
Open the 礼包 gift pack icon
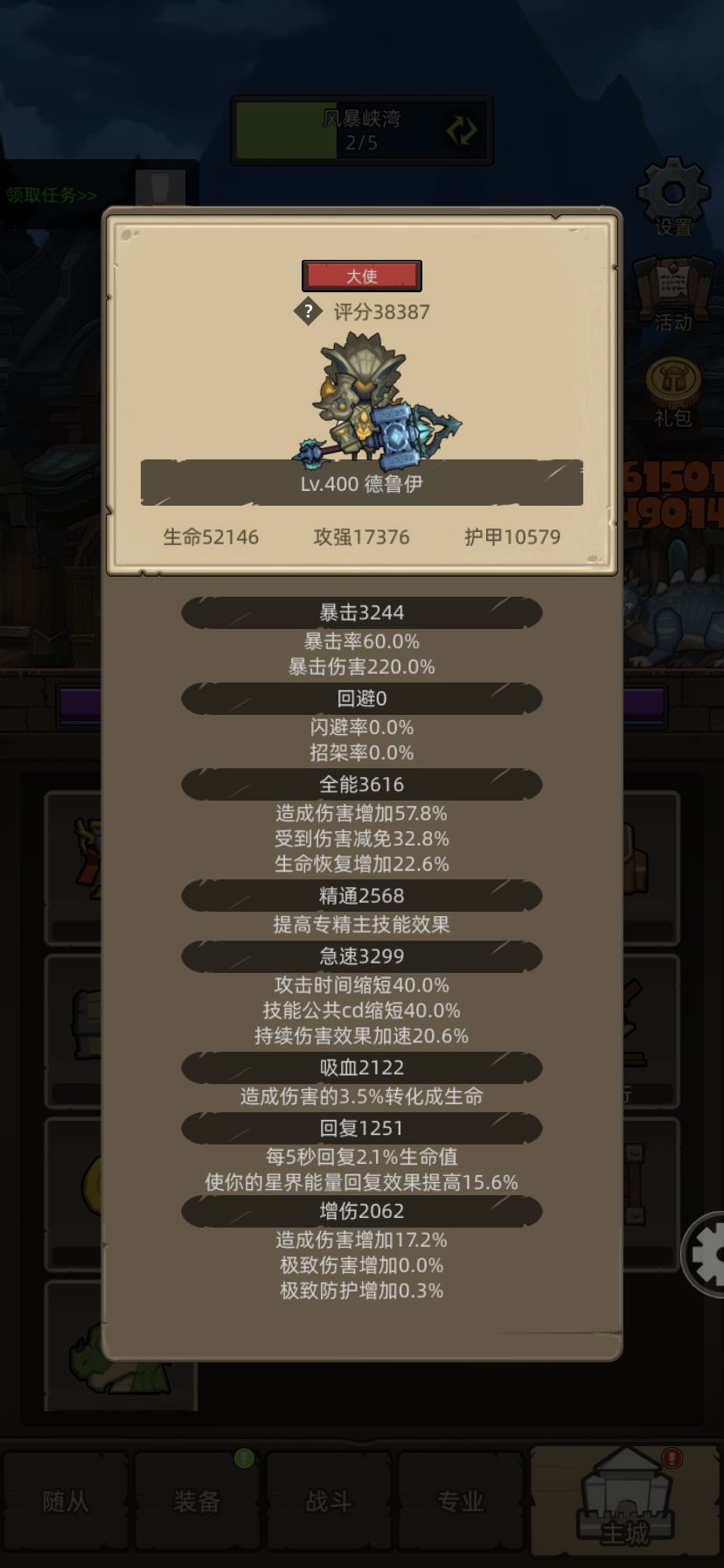coord(672,392)
